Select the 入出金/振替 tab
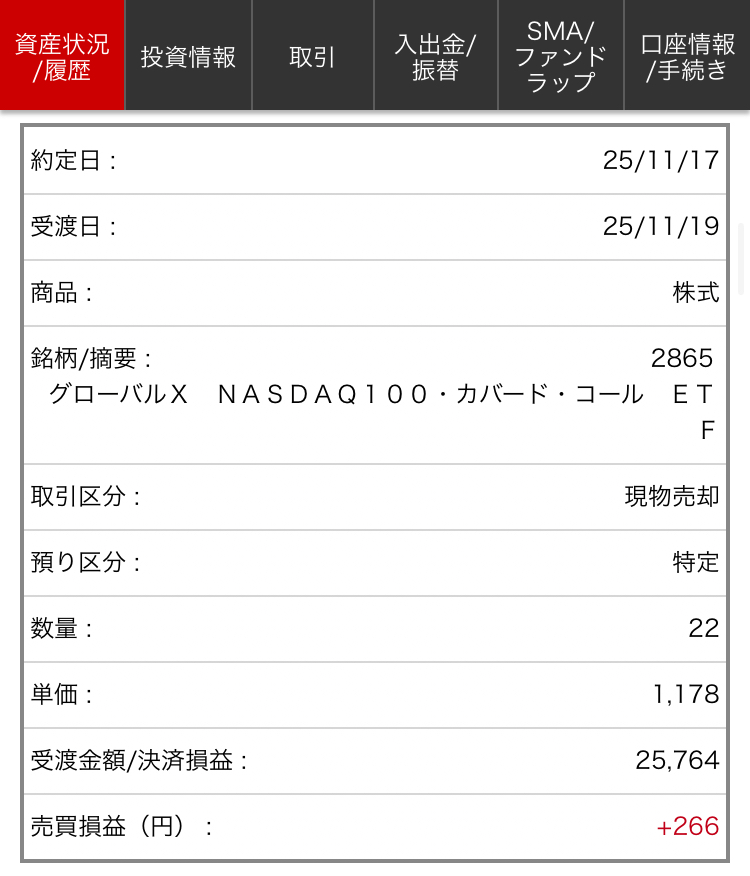 435,56
